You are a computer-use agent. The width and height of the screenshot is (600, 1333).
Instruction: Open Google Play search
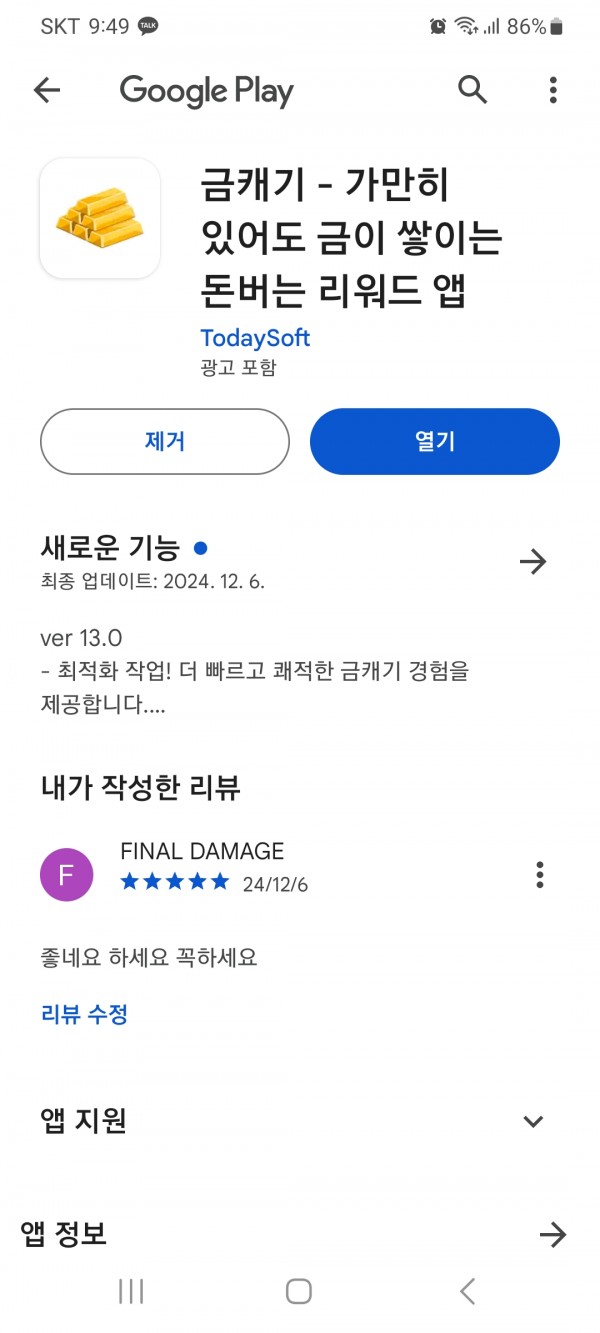[x=472, y=90]
